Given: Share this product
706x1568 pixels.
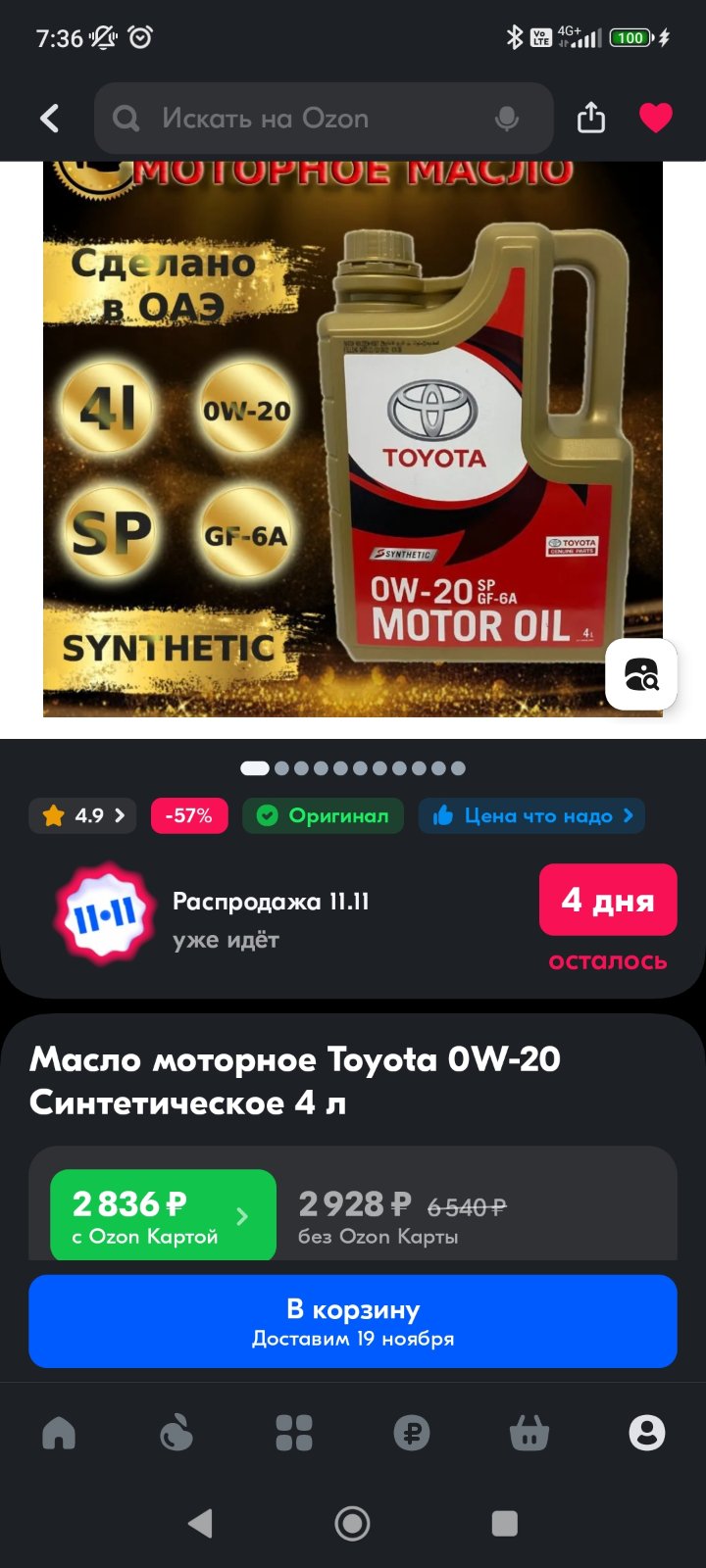Looking at the screenshot, I should [591, 119].
